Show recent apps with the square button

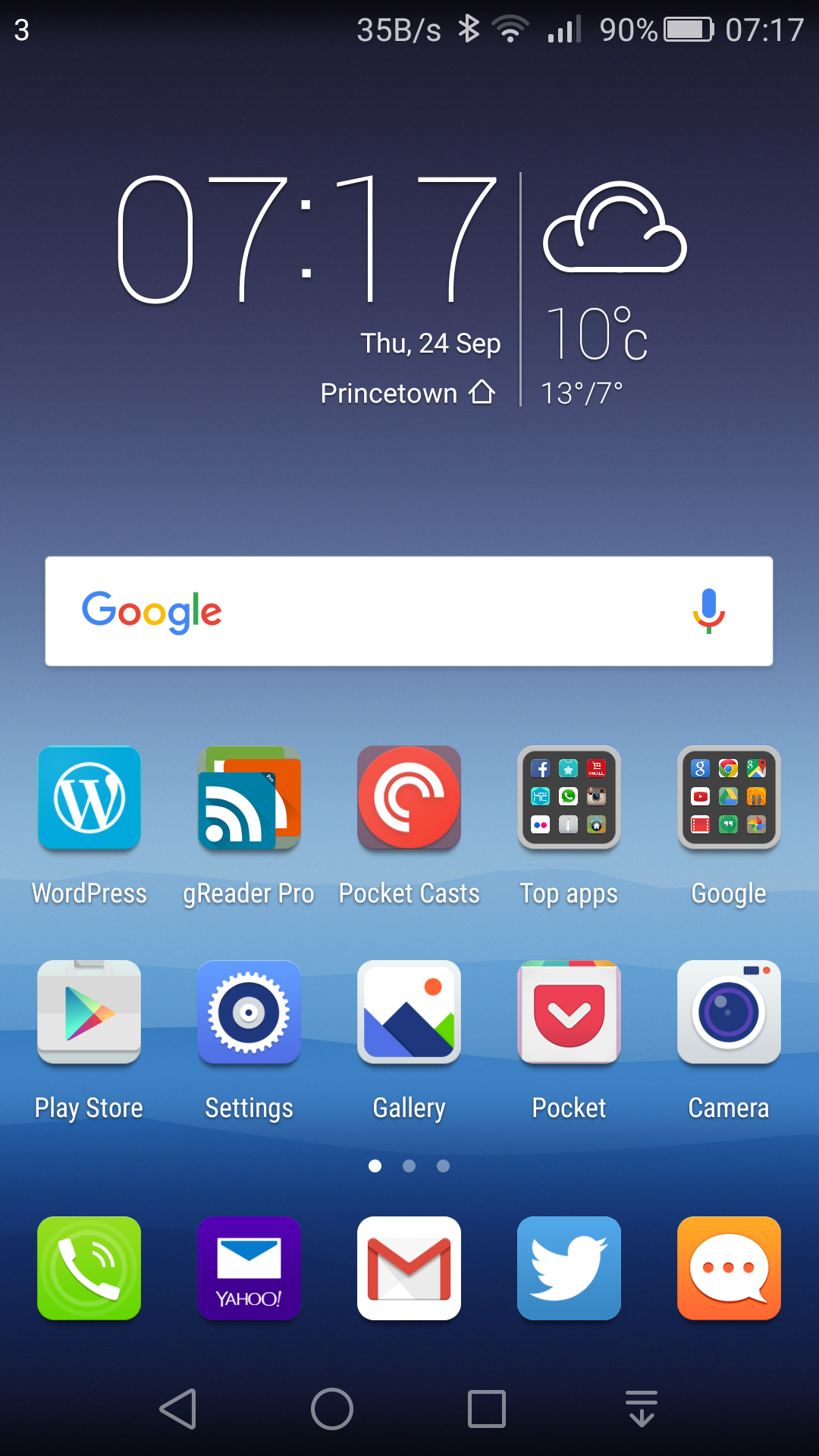click(x=486, y=1409)
